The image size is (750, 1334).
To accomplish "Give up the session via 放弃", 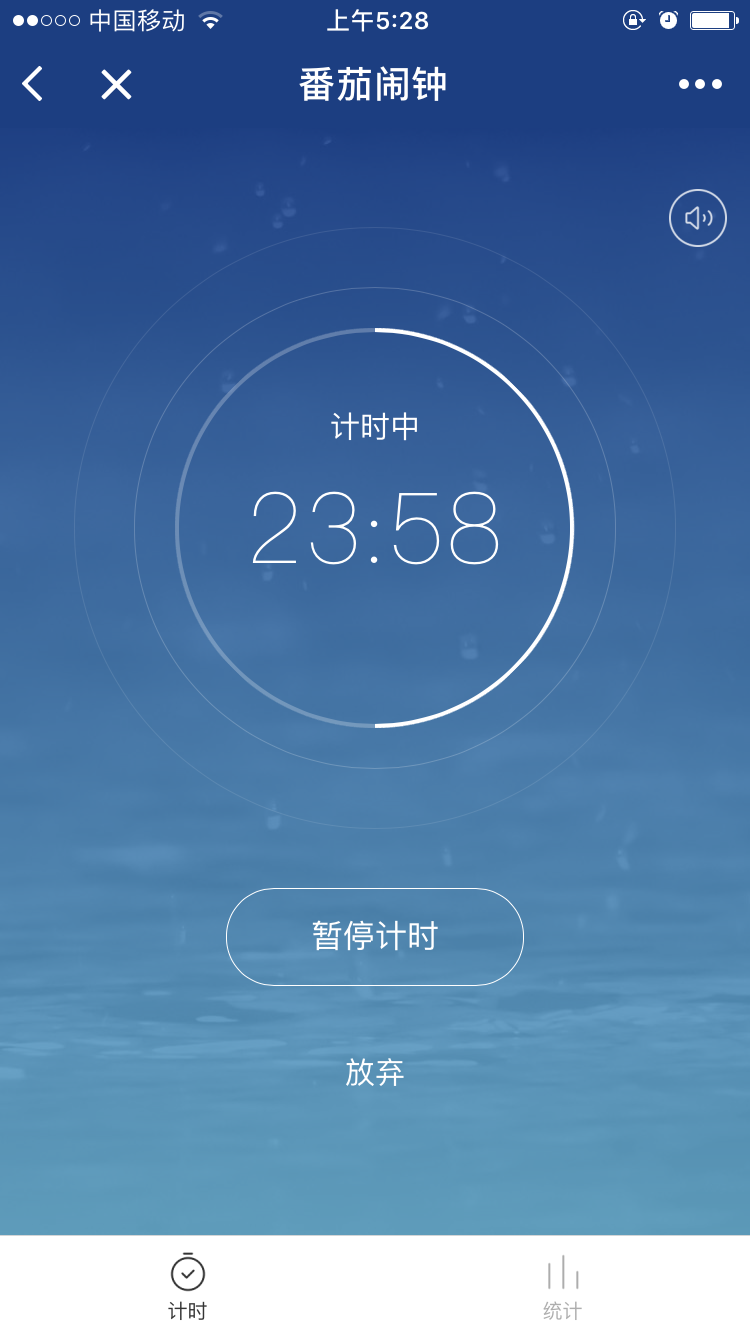I will pyautogui.click(x=375, y=1073).
